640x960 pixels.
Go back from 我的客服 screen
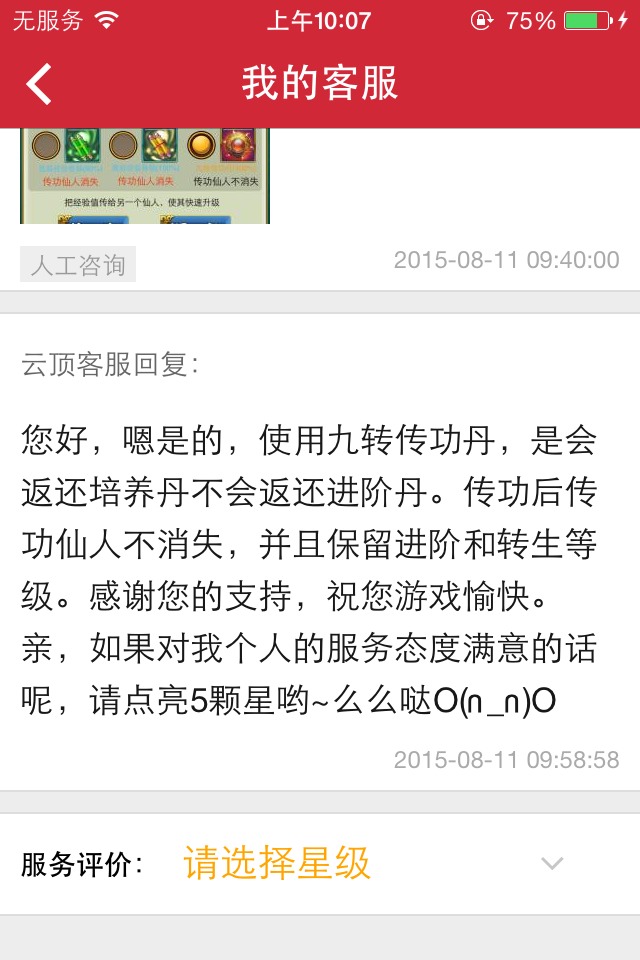40,84
